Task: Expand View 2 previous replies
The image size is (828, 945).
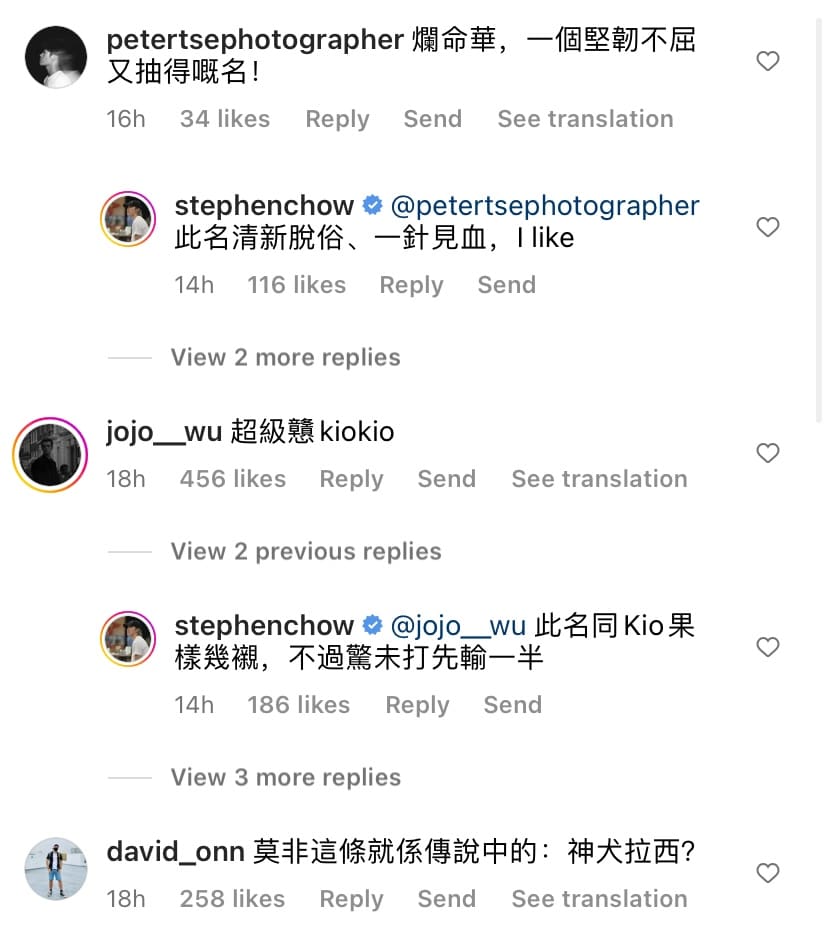Action: (305, 551)
